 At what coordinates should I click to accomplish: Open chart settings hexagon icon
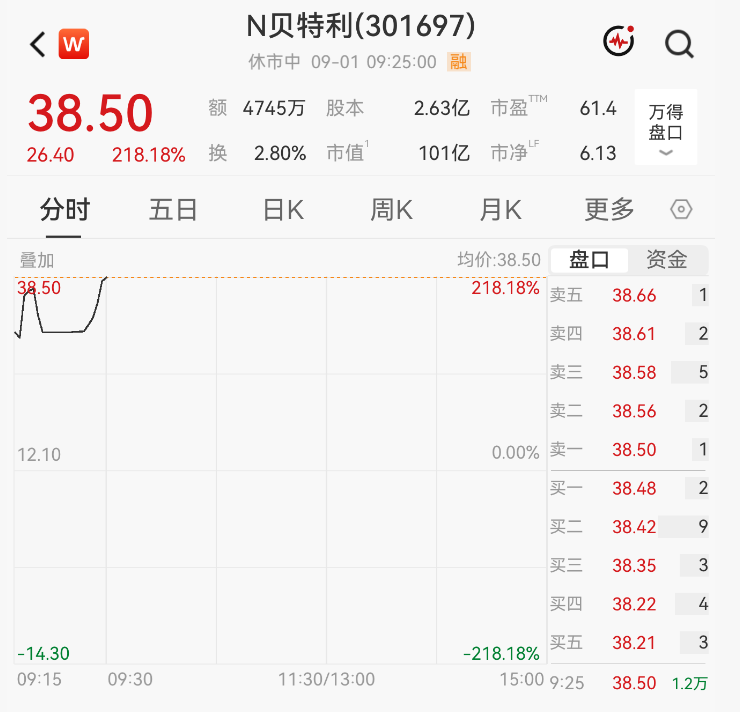click(x=681, y=209)
